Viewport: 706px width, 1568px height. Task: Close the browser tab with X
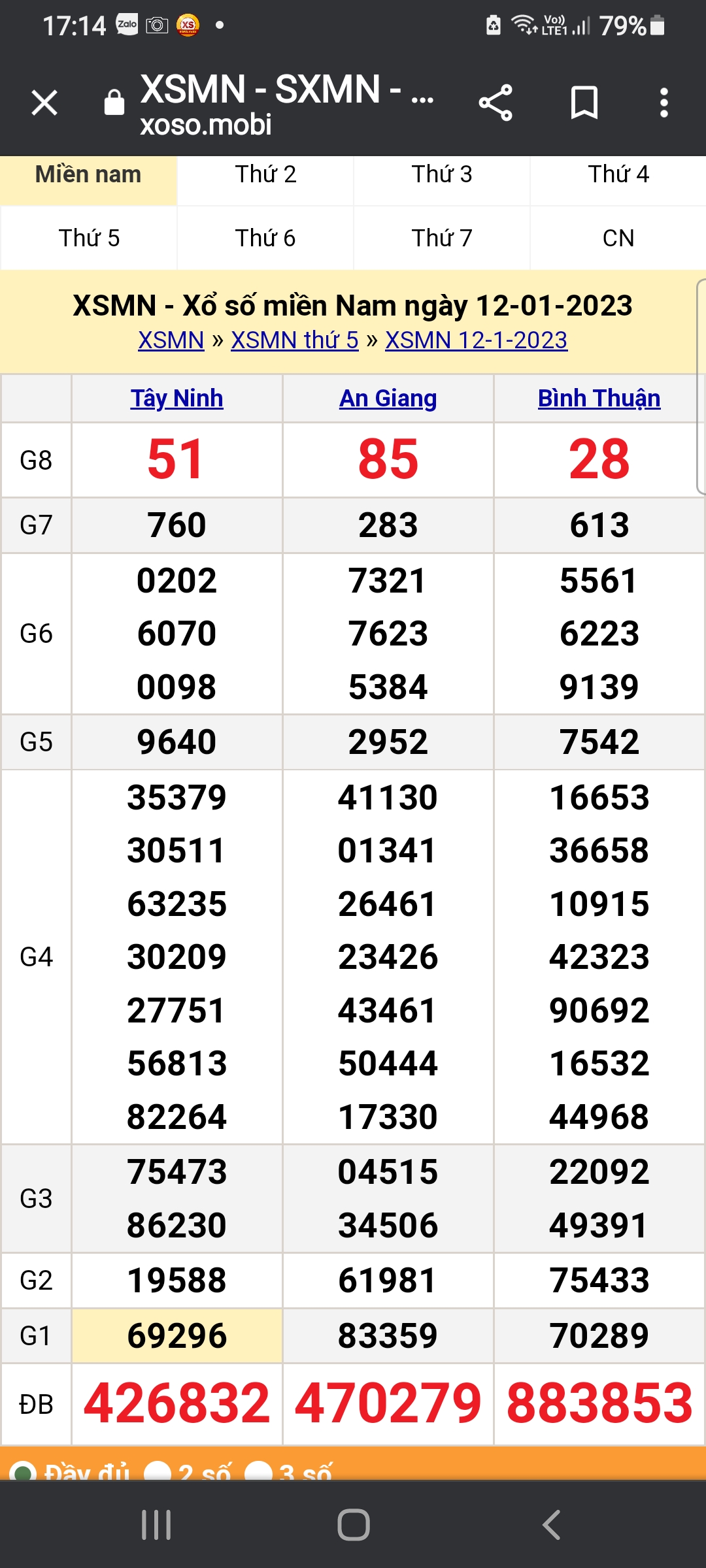click(44, 103)
